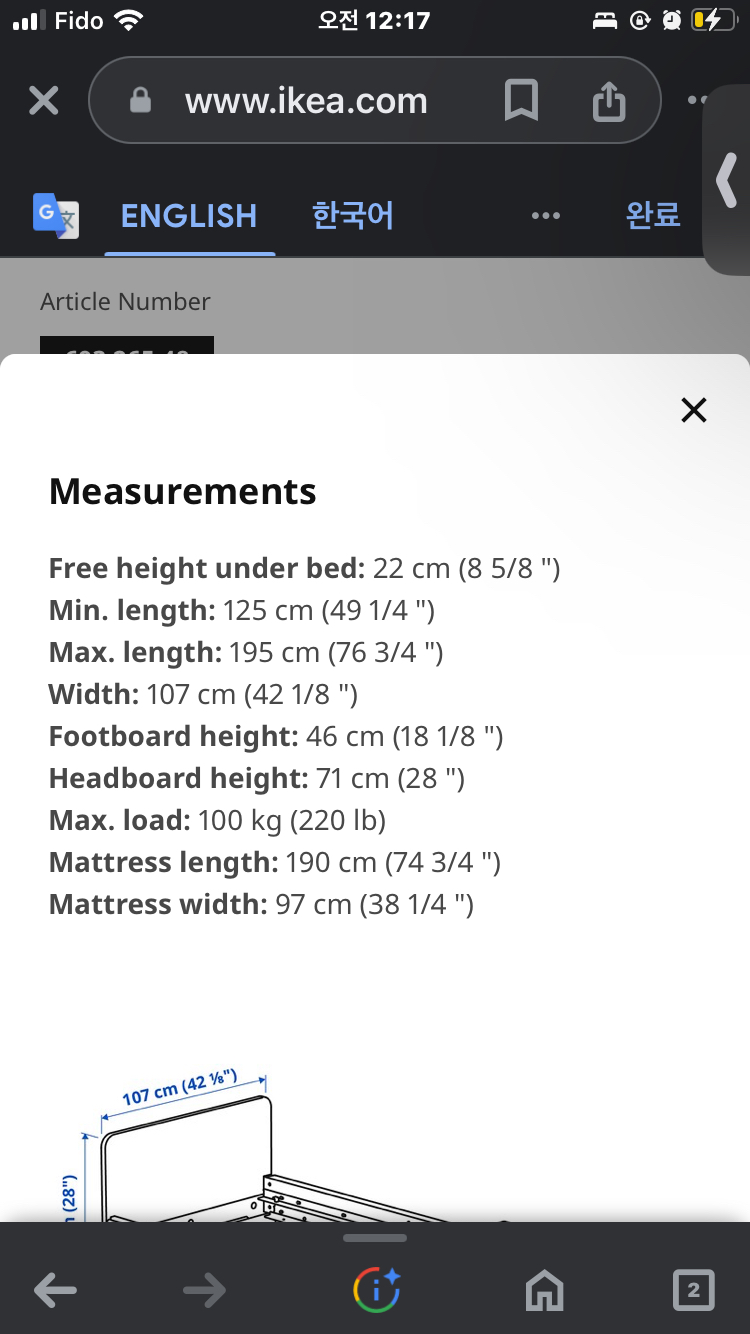Close the browser tab with X
Viewport: 750px width, 1334px height.
pos(44,100)
